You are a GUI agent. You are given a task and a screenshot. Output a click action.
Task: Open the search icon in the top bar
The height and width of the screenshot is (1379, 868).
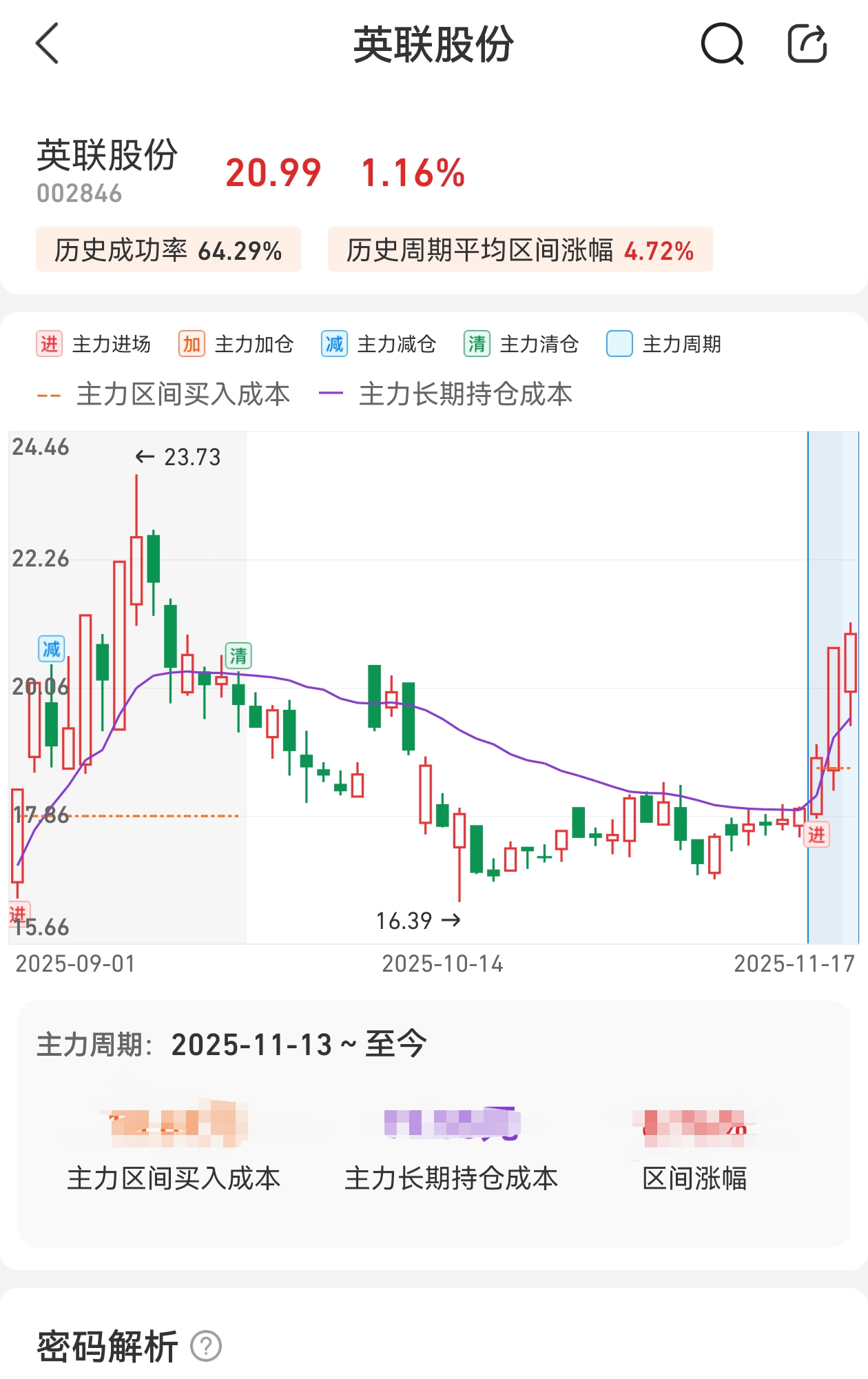(x=722, y=44)
